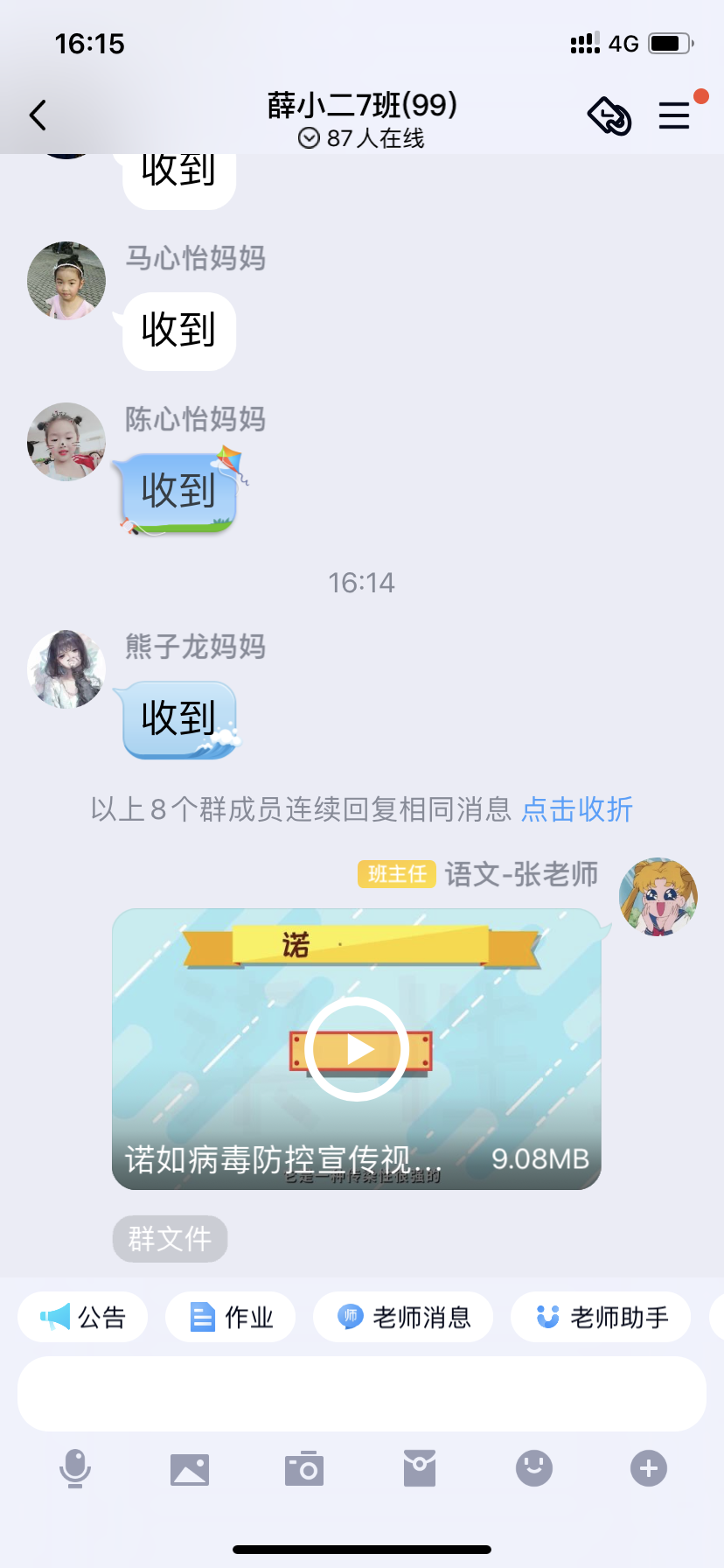
Task: Tap the 87人在线 online members indicator
Action: [361, 138]
